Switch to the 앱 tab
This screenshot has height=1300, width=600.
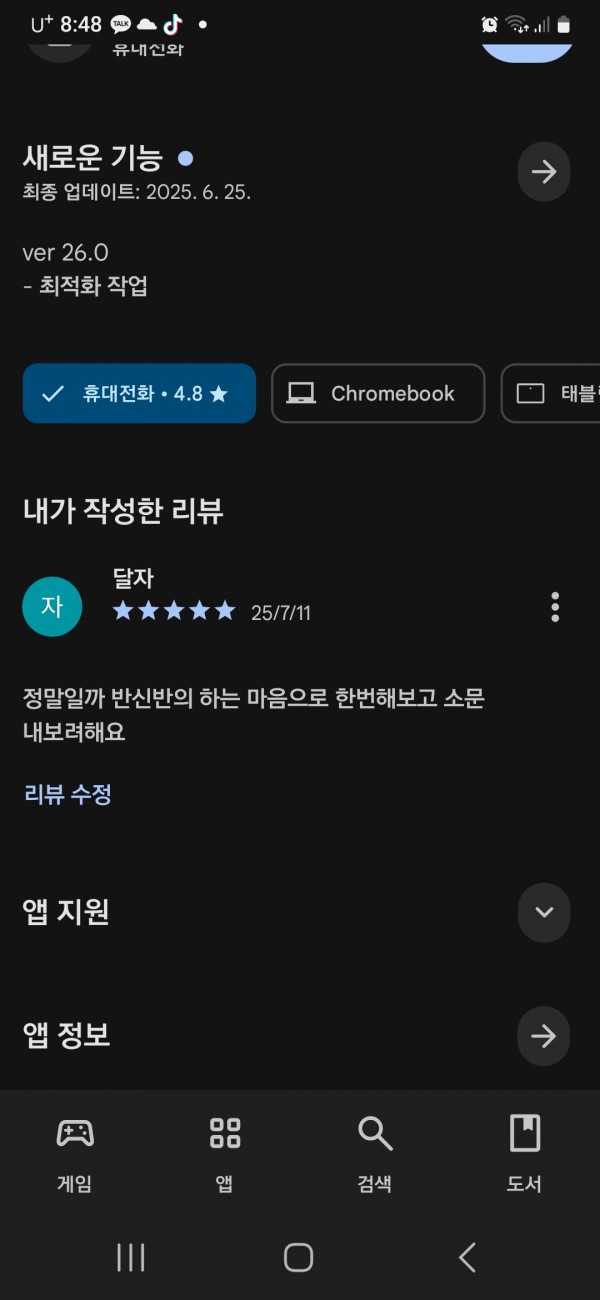225,1155
